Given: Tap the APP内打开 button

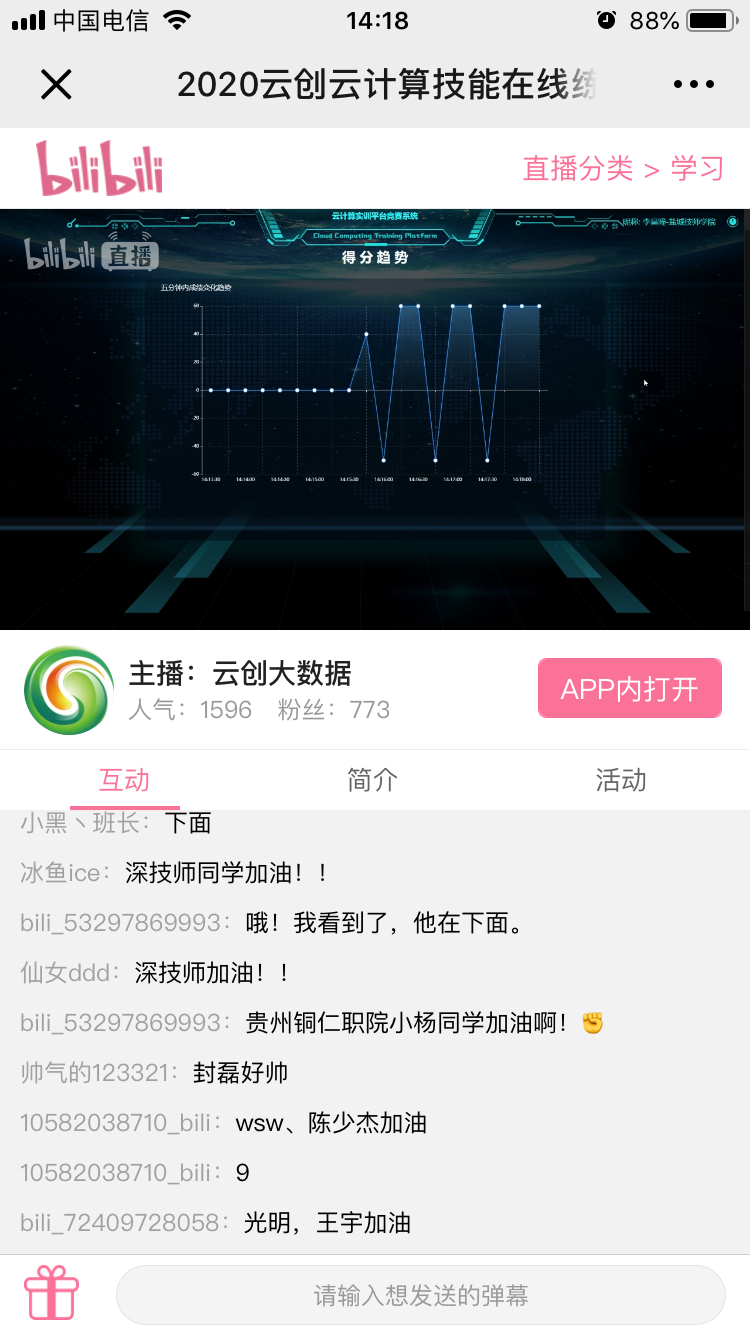Looking at the screenshot, I should point(629,688).
